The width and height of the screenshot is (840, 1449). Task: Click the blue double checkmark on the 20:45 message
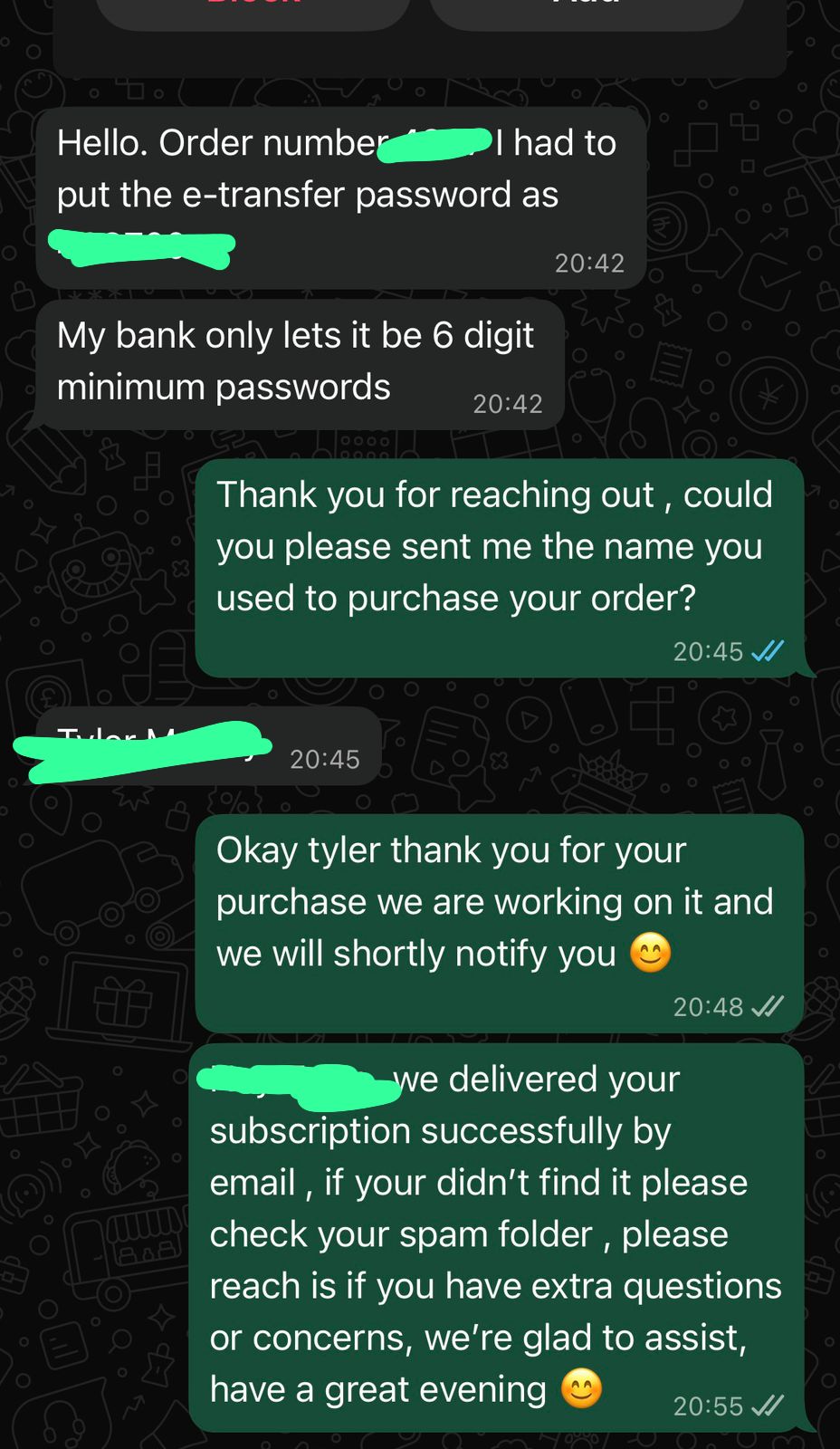point(767,651)
